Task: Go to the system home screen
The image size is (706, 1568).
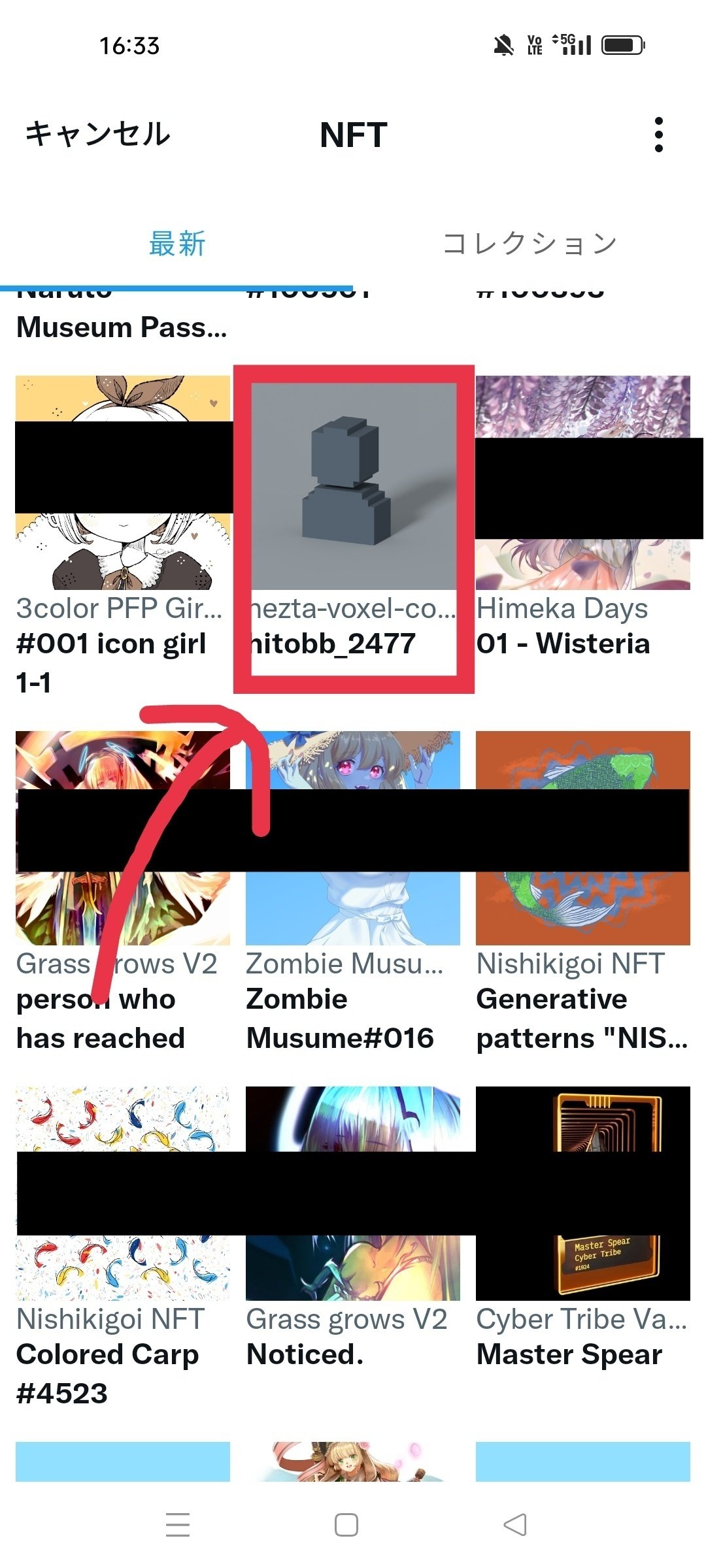Action: [346, 1525]
